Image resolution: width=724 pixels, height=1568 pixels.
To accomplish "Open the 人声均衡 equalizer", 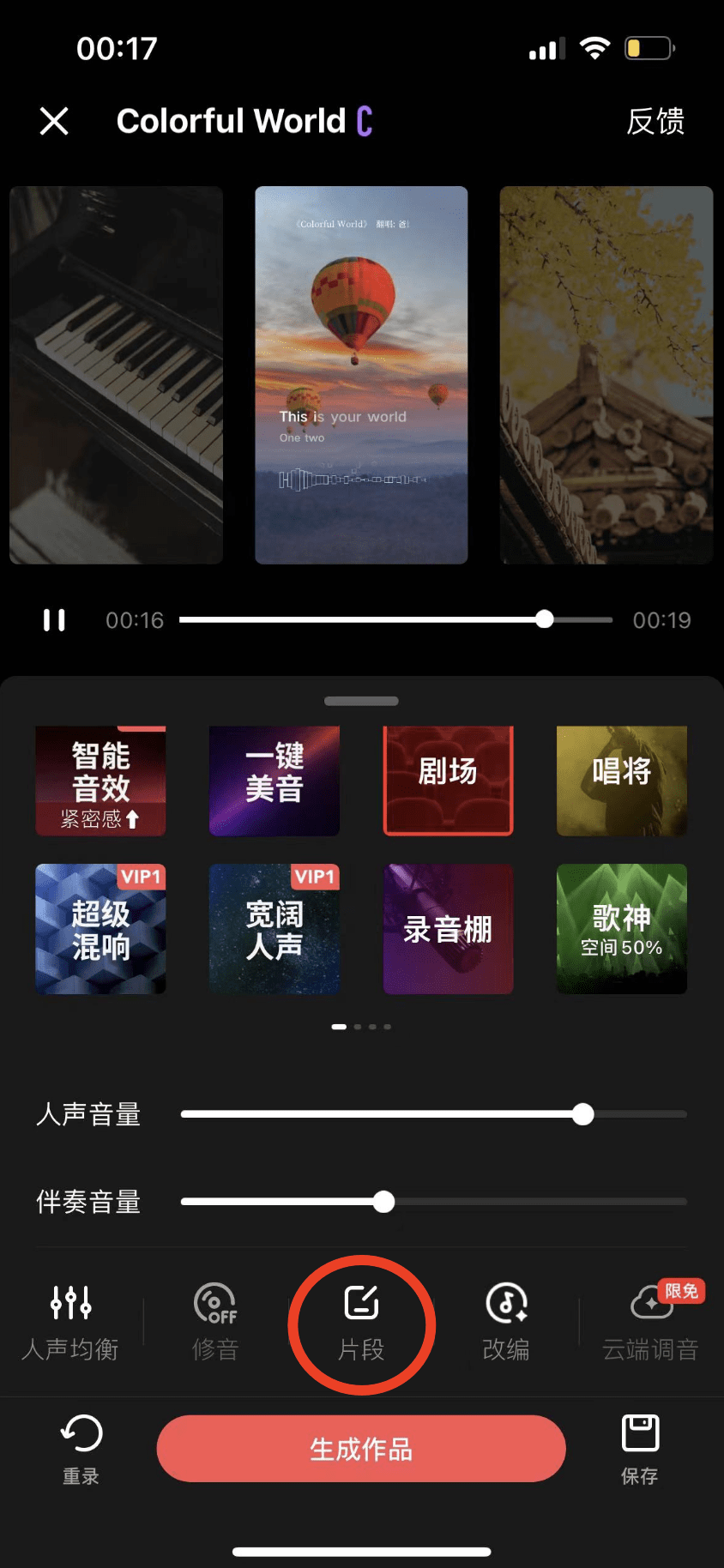I will click(70, 1323).
